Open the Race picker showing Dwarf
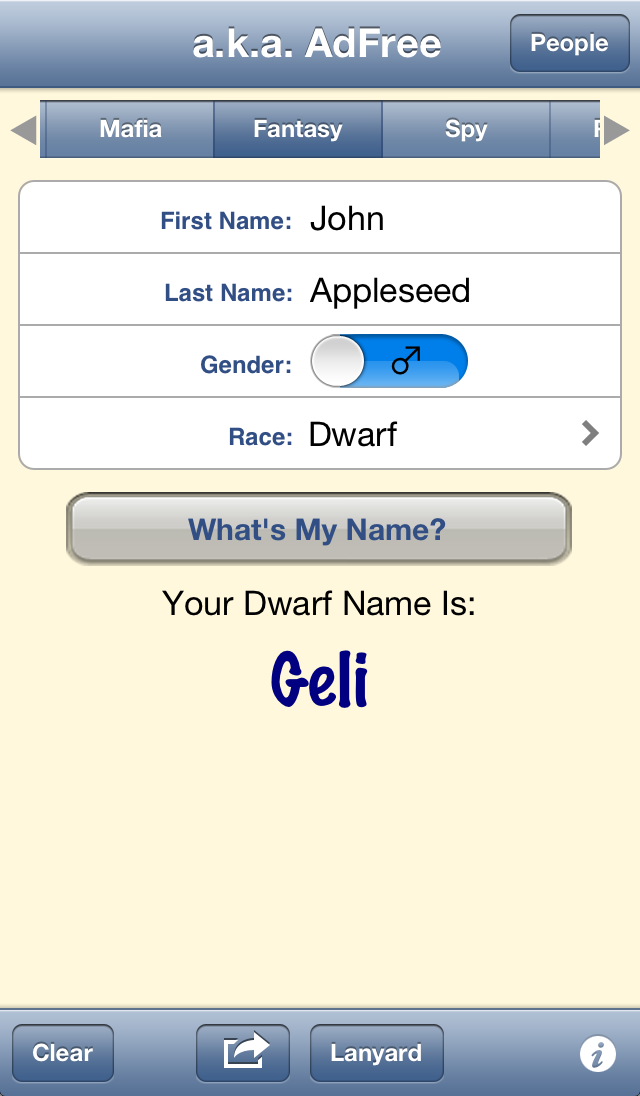Image resolution: width=640 pixels, height=1096 pixels. pyautogui.click(x=320, y=433)
